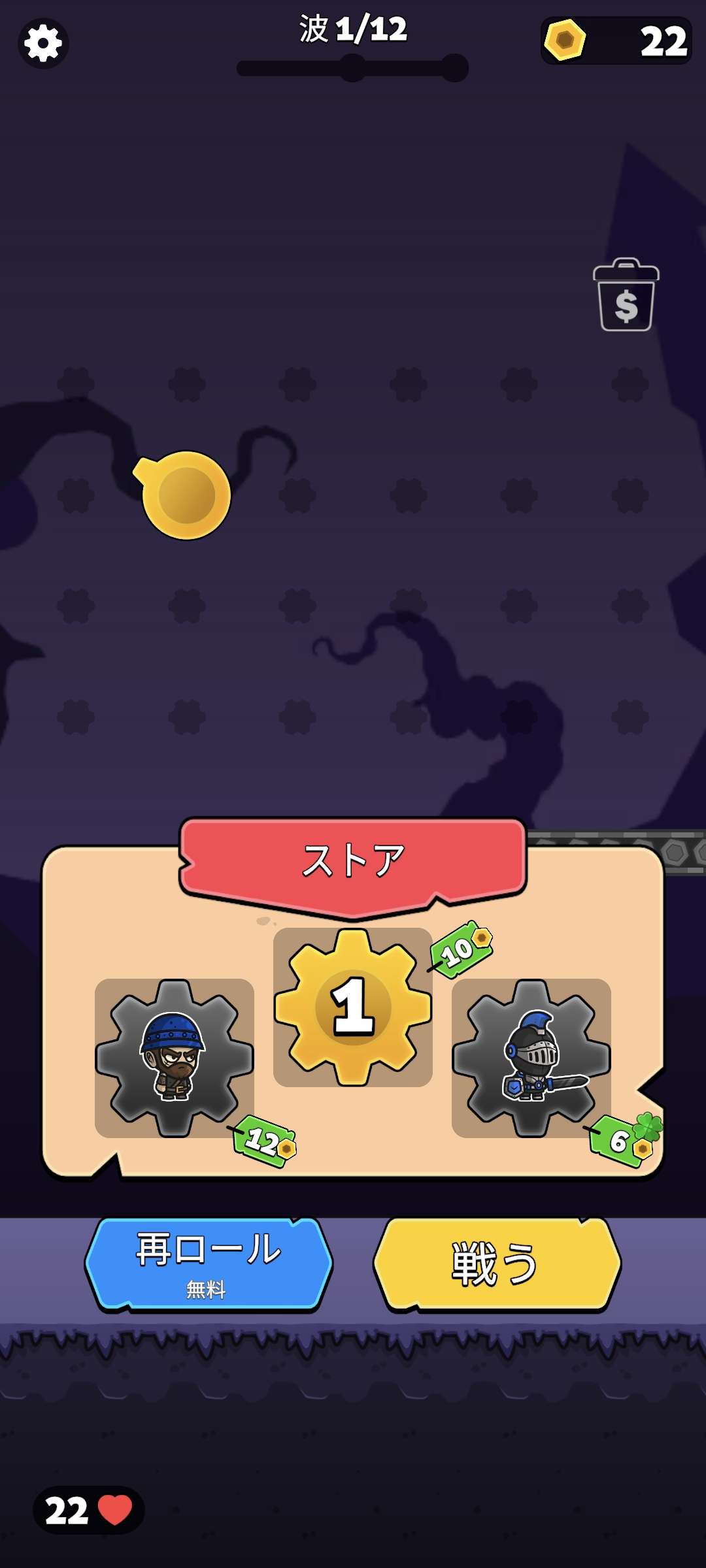This screenshot has width=706, height=1568.
Task: Tap the sell trash bin icon
Action: pyautogui.click(x=626, y=296)
